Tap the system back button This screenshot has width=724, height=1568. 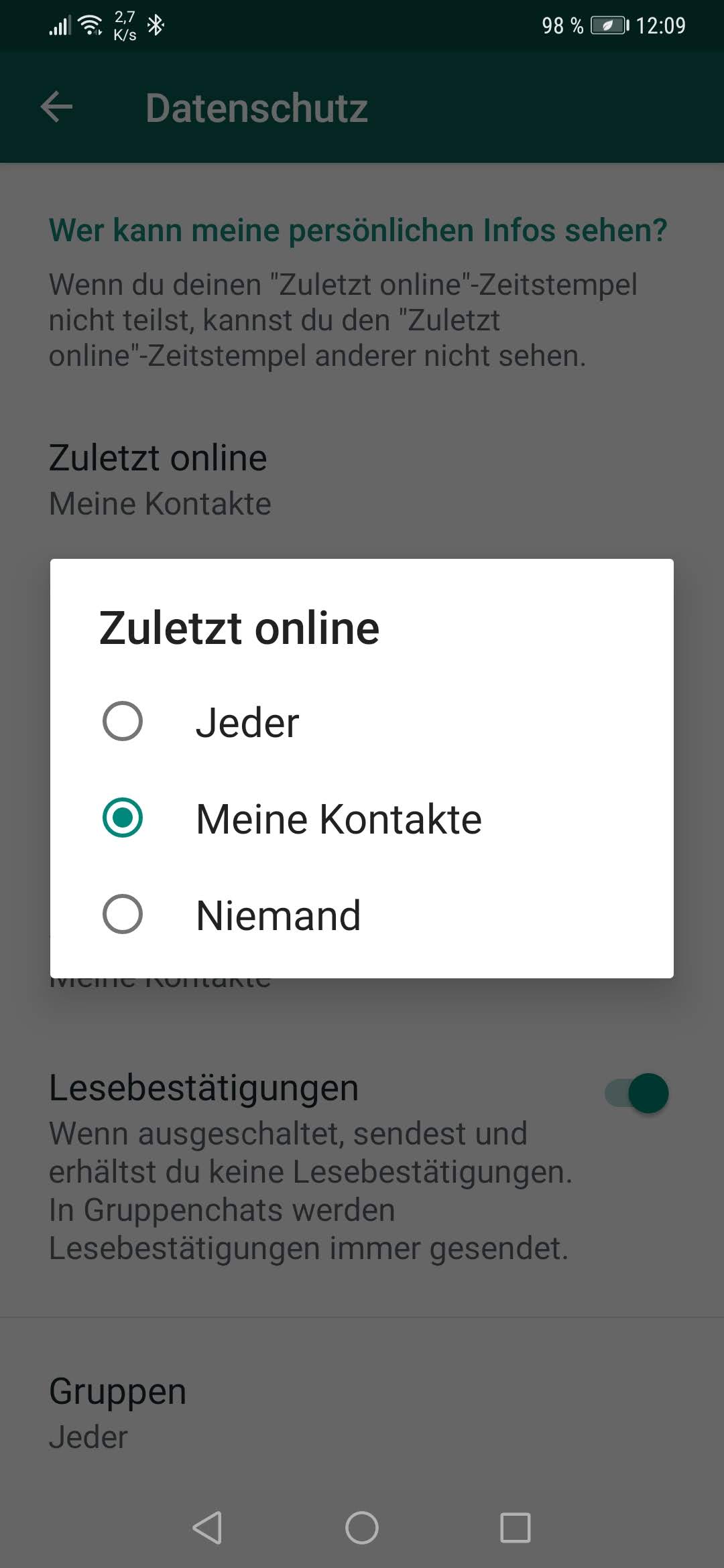207,1528
